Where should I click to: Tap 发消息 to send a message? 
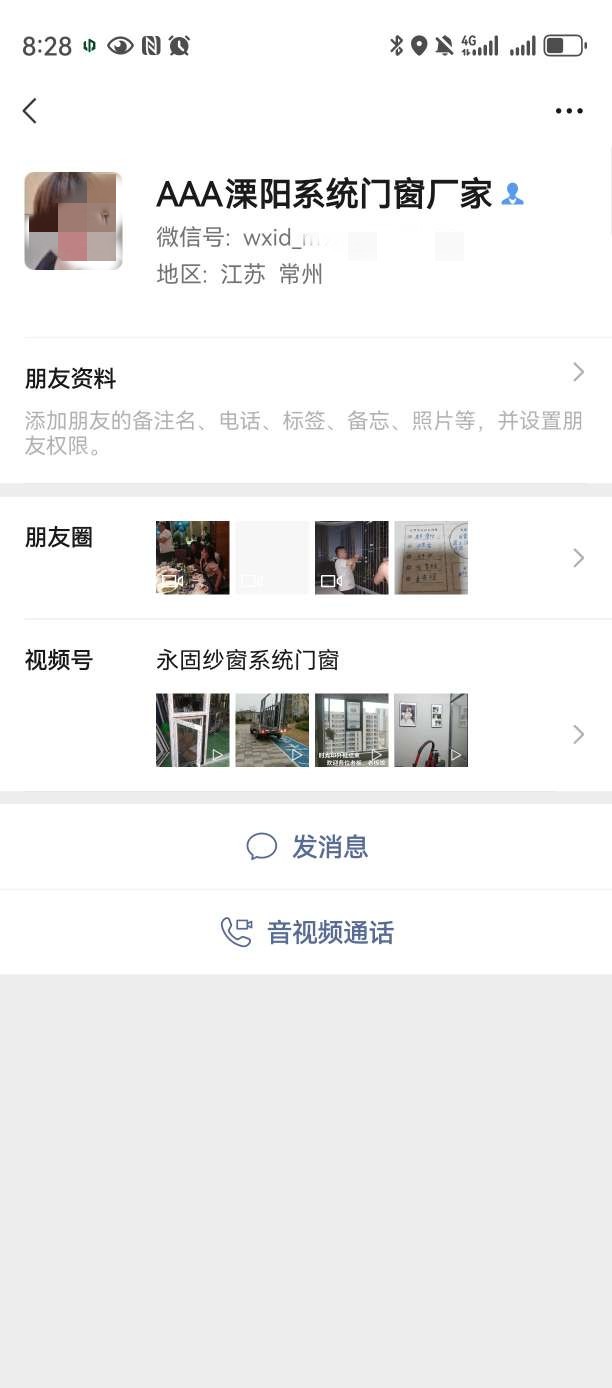tap(306, 847)
